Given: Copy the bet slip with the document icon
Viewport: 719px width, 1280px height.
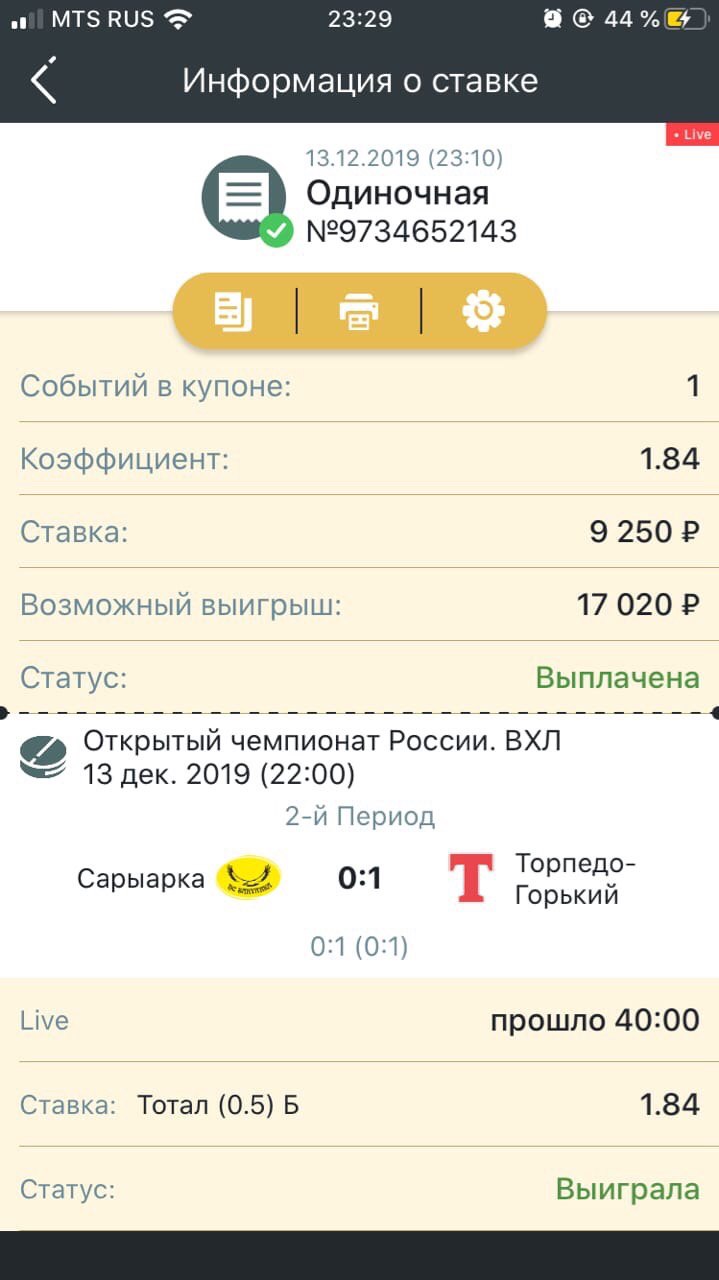Looking at the screenshot, I should (234, 311).
